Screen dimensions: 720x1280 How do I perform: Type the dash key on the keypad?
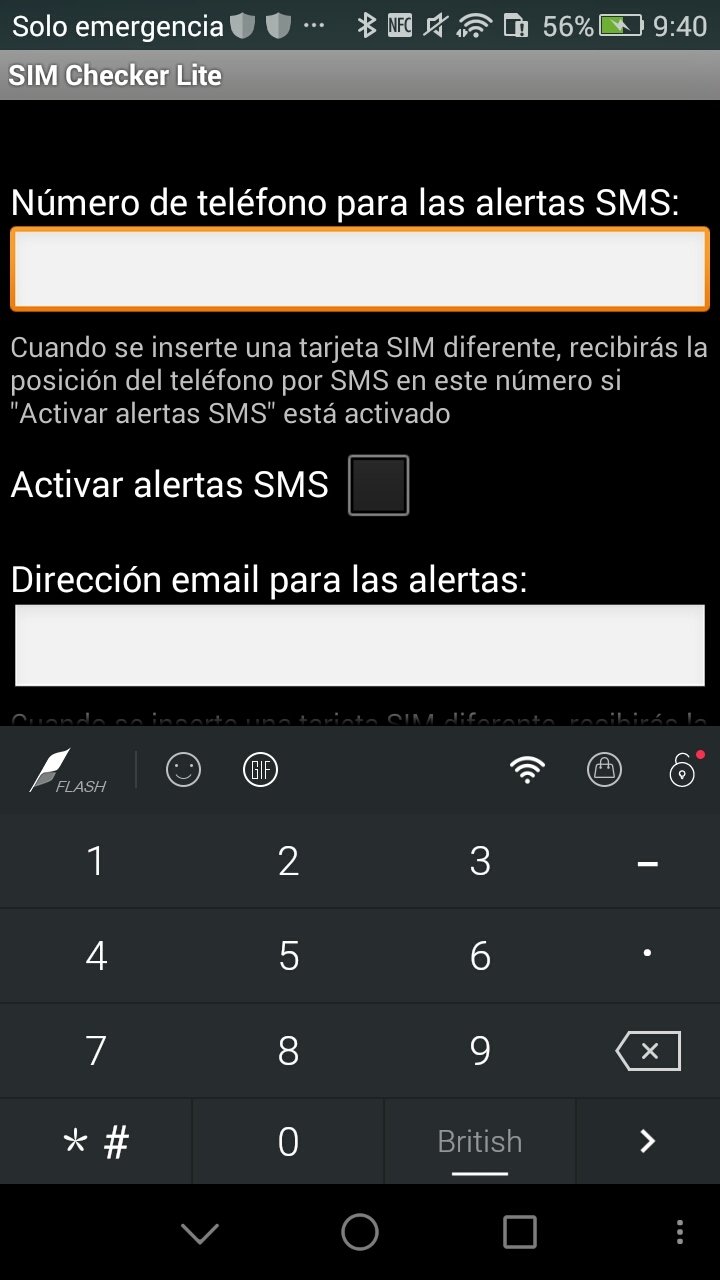648,861
